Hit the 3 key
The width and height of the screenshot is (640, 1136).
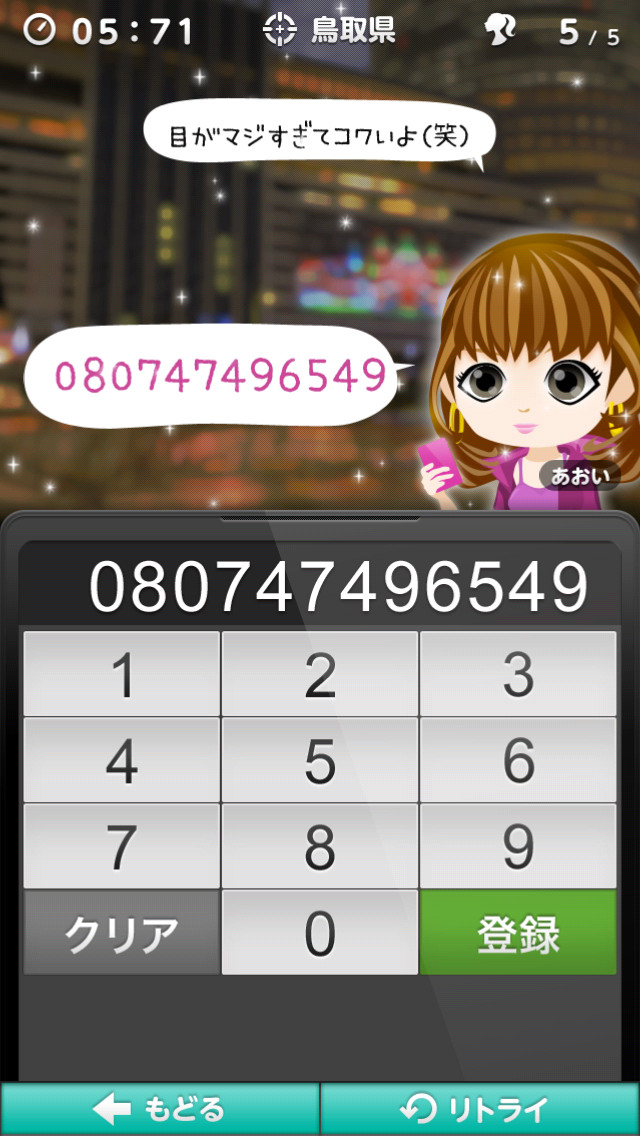(518, 674)
